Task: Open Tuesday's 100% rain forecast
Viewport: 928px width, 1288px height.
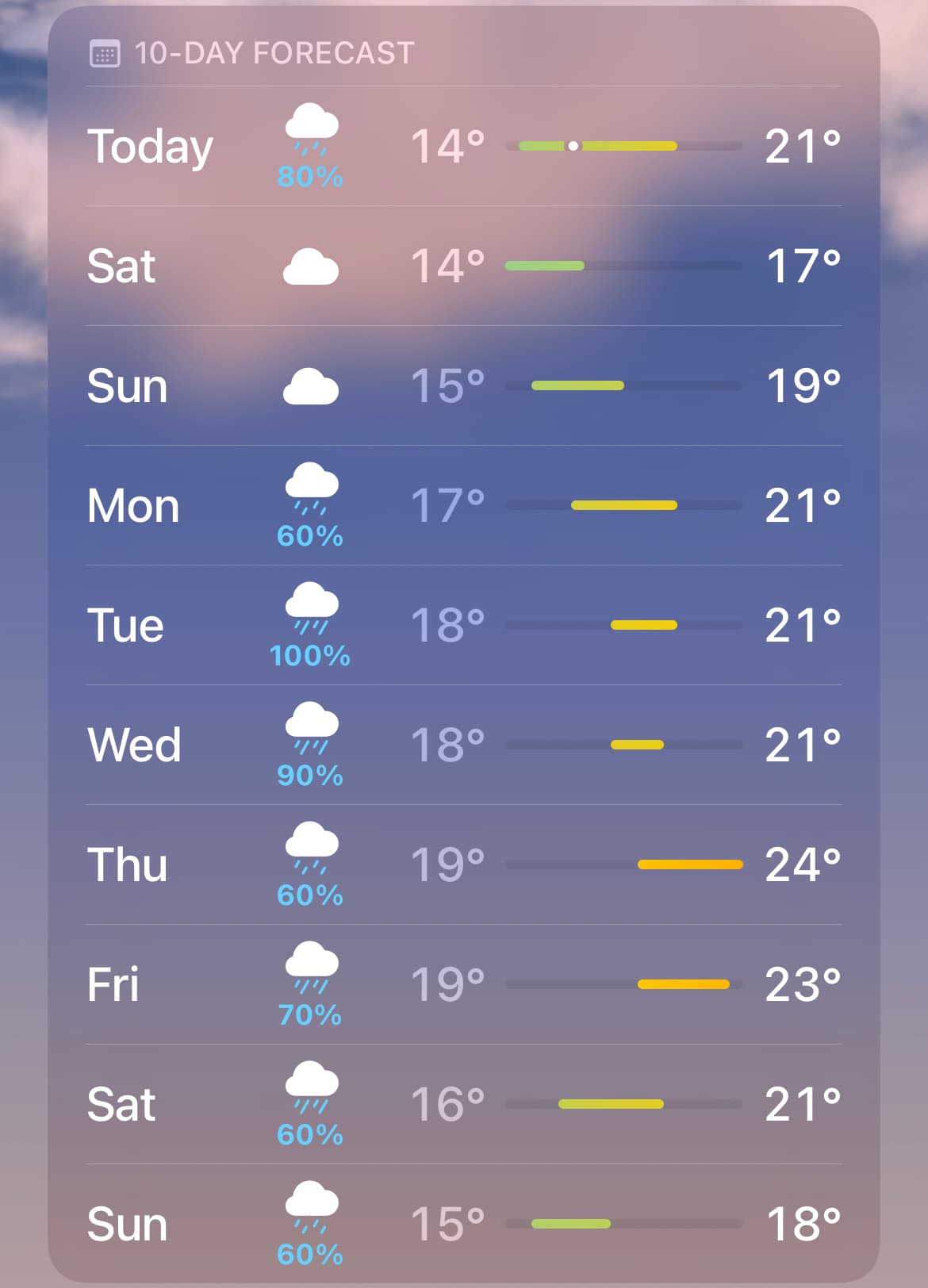Action: tap(464, 626)
